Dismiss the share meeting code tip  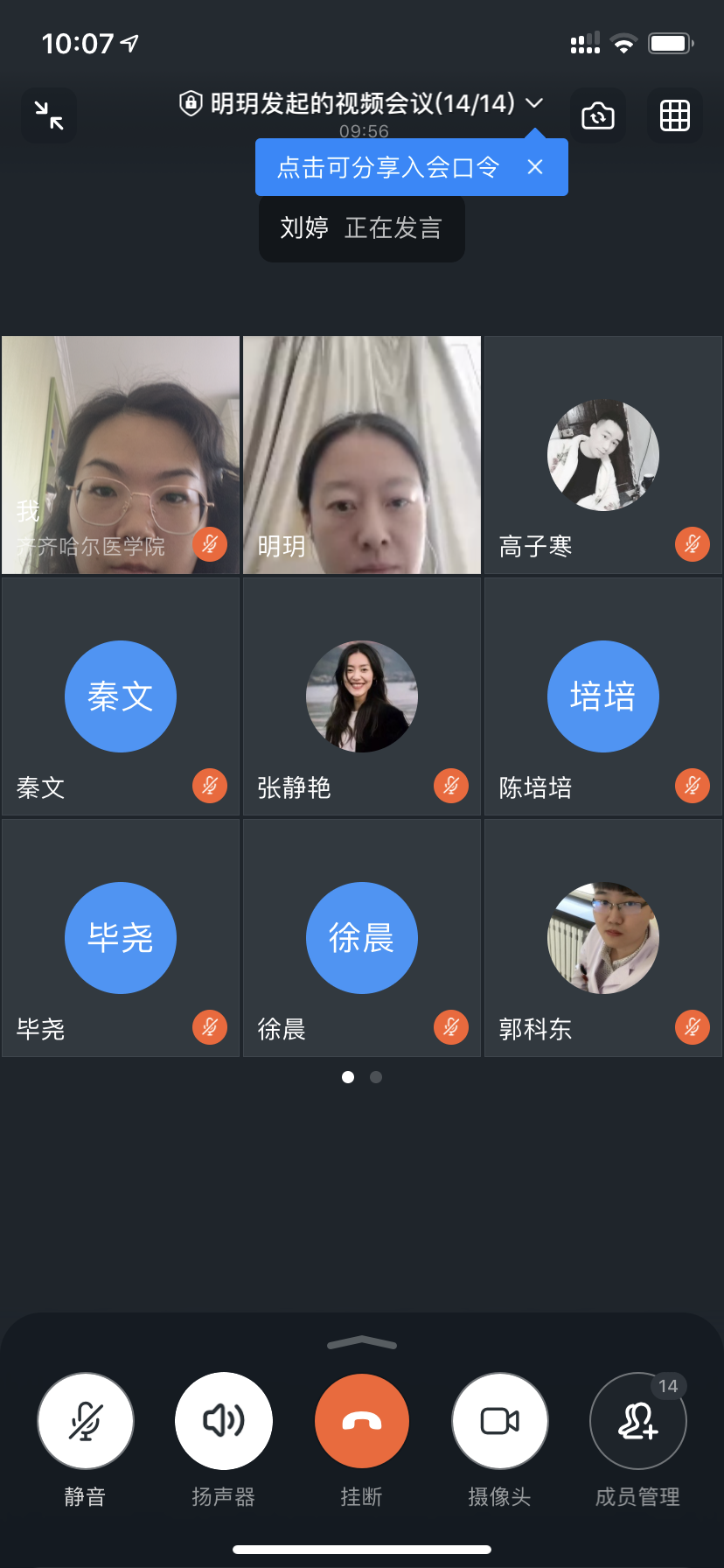[535, 167]
